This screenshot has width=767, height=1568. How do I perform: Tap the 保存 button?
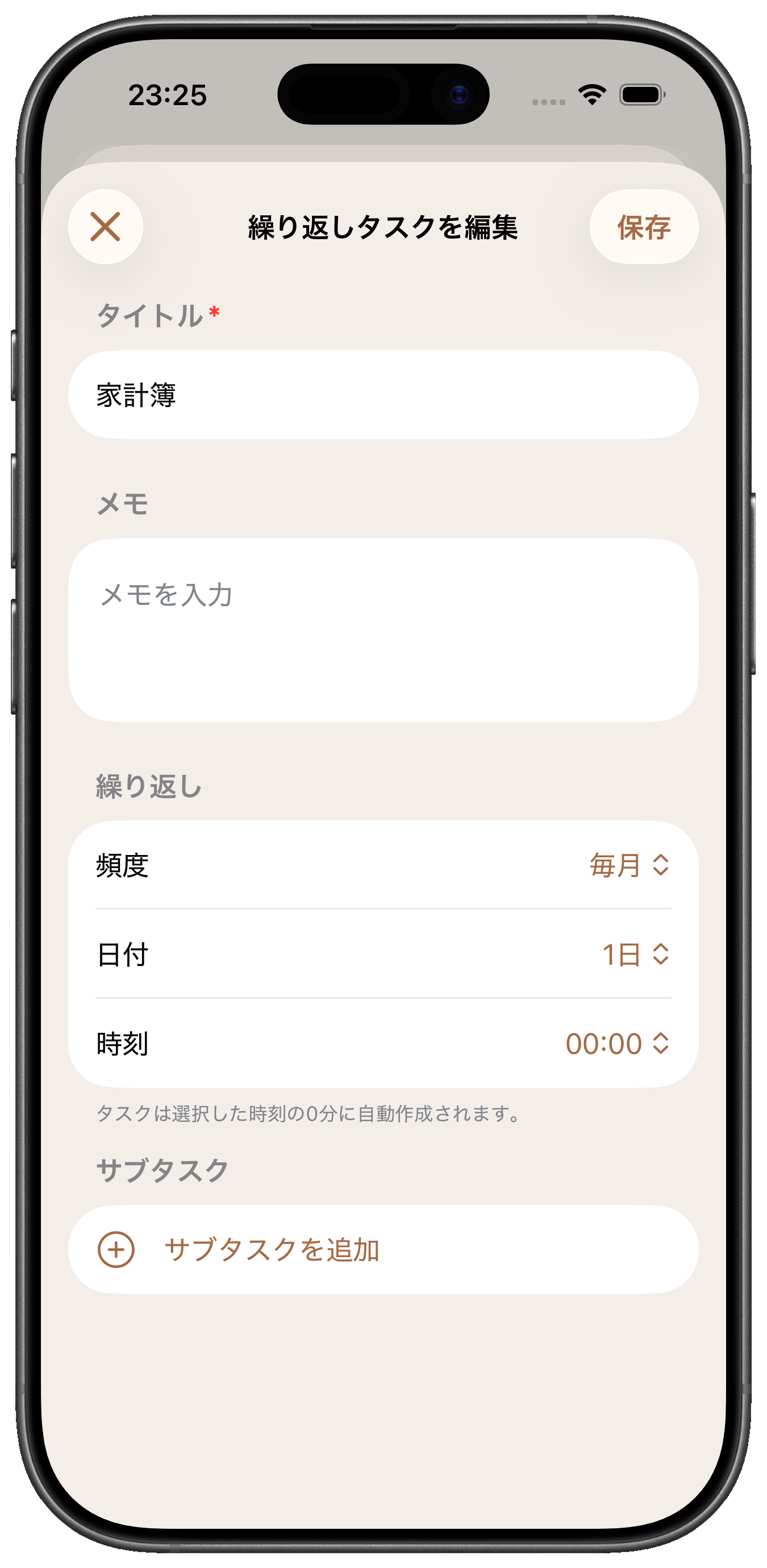(643, 227)
